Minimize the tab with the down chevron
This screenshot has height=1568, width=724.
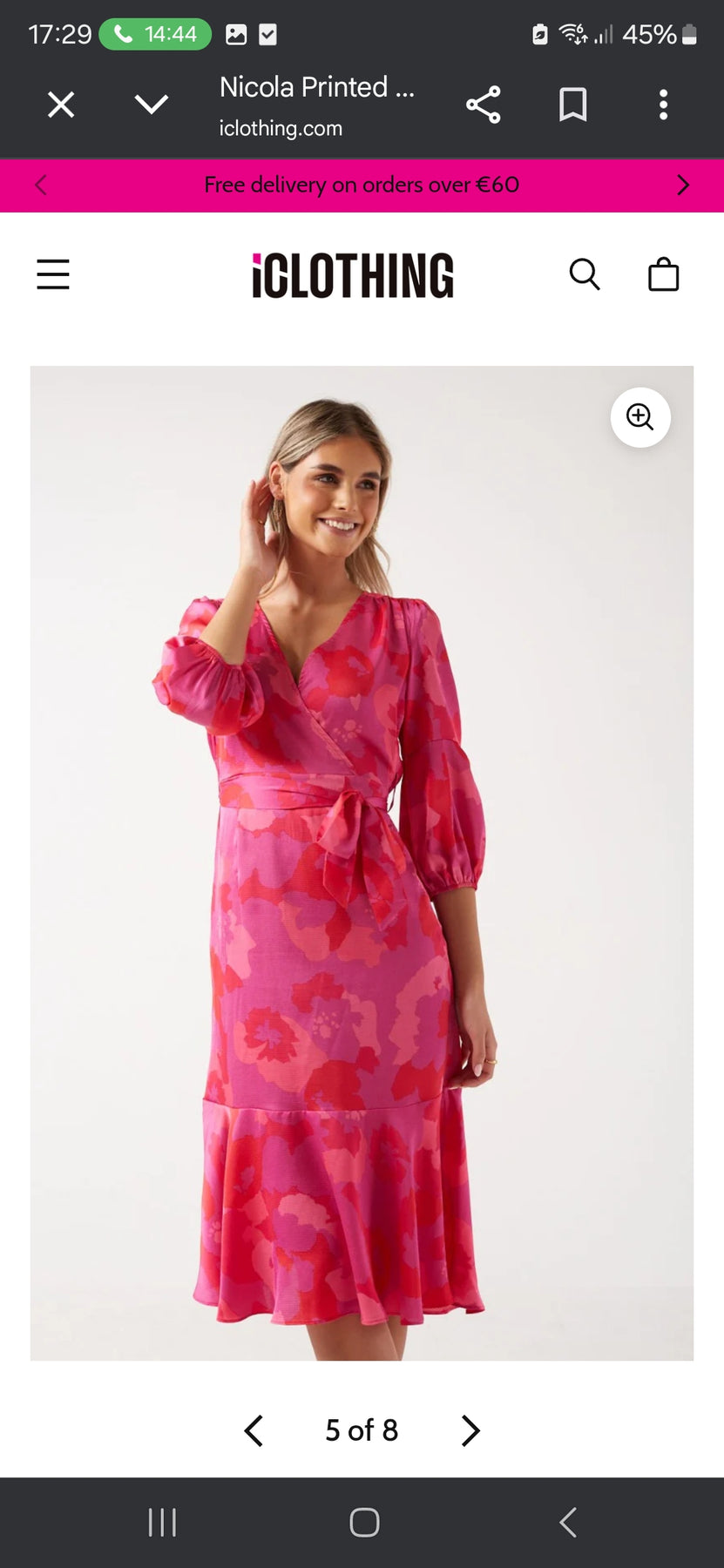coord(151,105)
